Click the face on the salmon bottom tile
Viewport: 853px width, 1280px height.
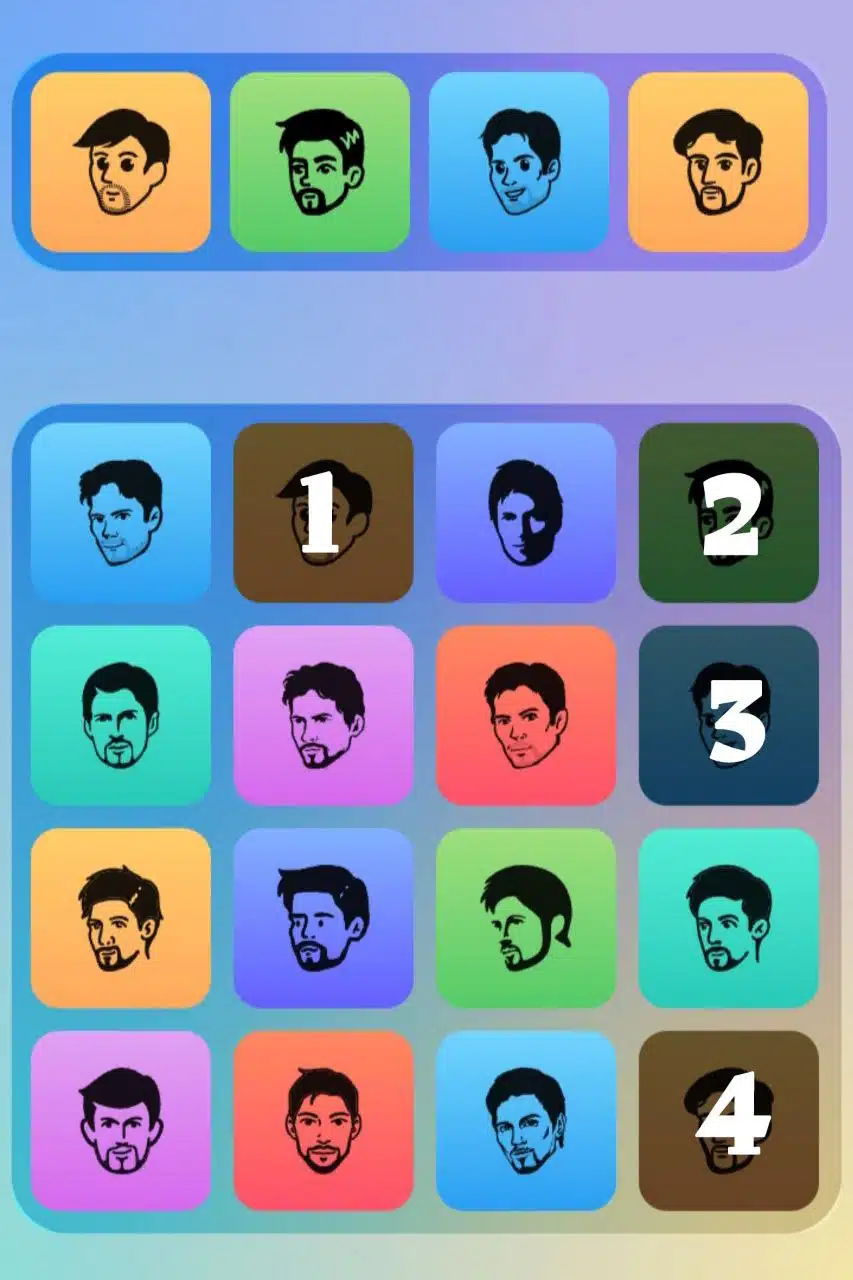(x=322, y=1122)
